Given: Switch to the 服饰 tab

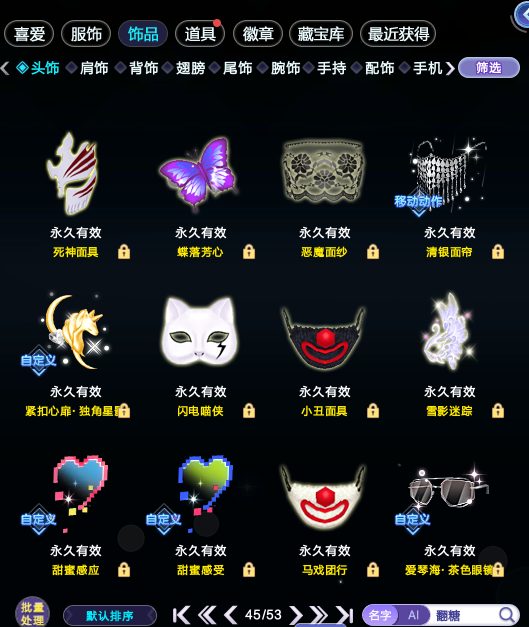Looking at the screenshot, I should (86, 34).
